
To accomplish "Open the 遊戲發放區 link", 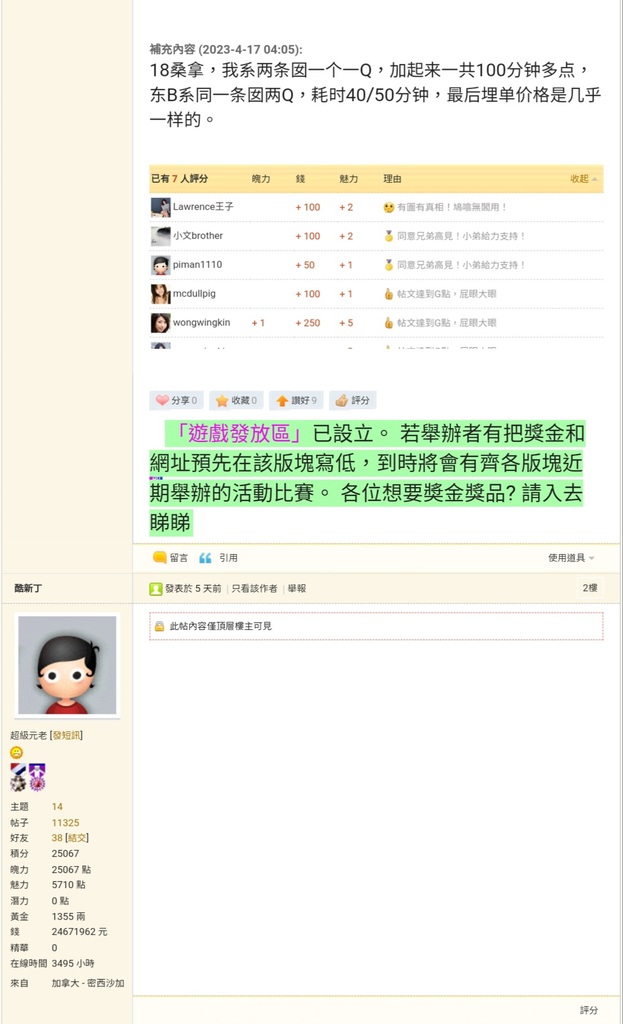I will 240,434.
